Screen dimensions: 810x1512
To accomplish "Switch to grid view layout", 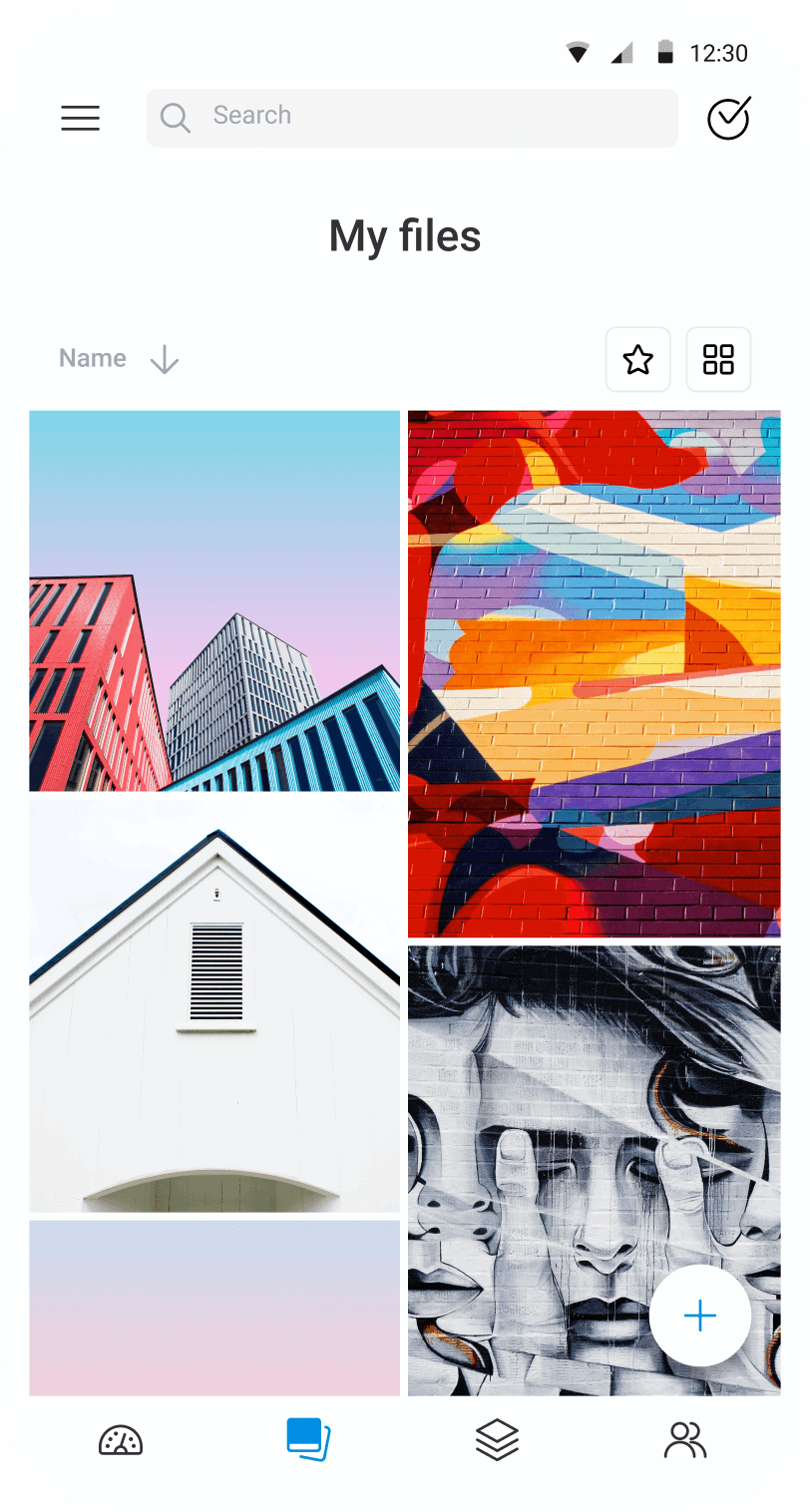I will click(718, 359).
